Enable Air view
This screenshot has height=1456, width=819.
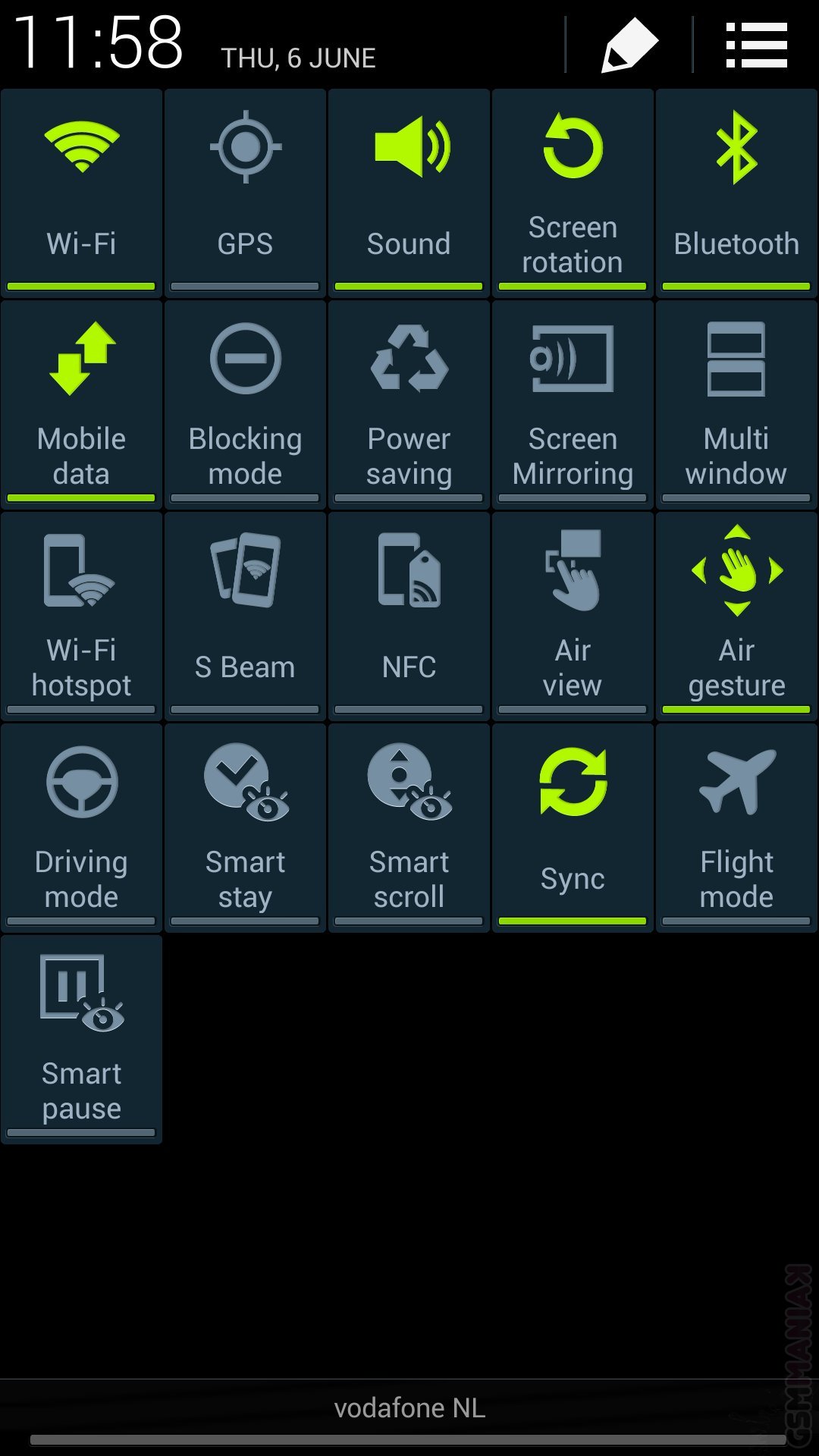(x=573, y=616)
